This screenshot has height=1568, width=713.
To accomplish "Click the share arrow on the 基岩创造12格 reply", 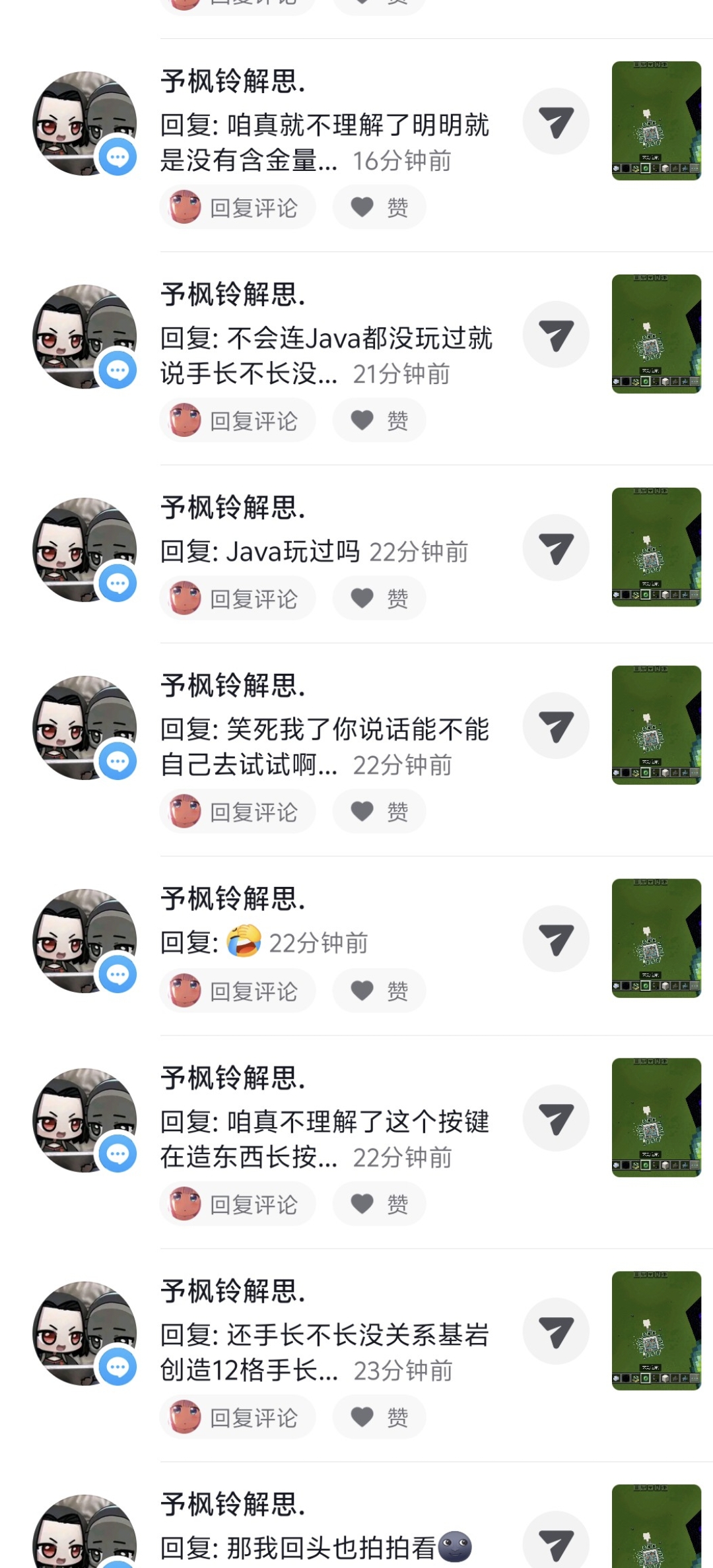I will tap(555, 1330).
